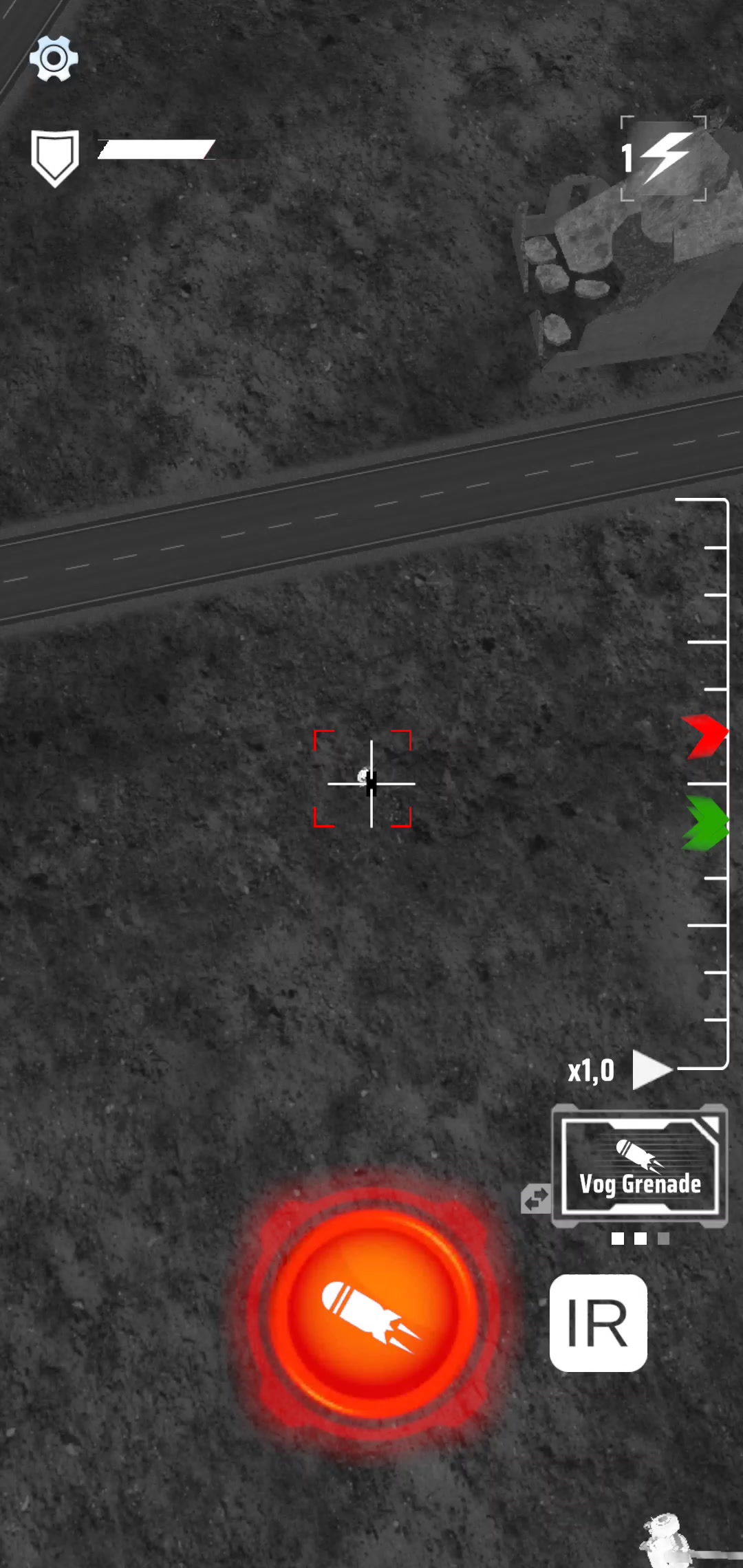Open the settings gear
The width and height of the screenshot is (743, 1568).
click(x=54, y=58)
